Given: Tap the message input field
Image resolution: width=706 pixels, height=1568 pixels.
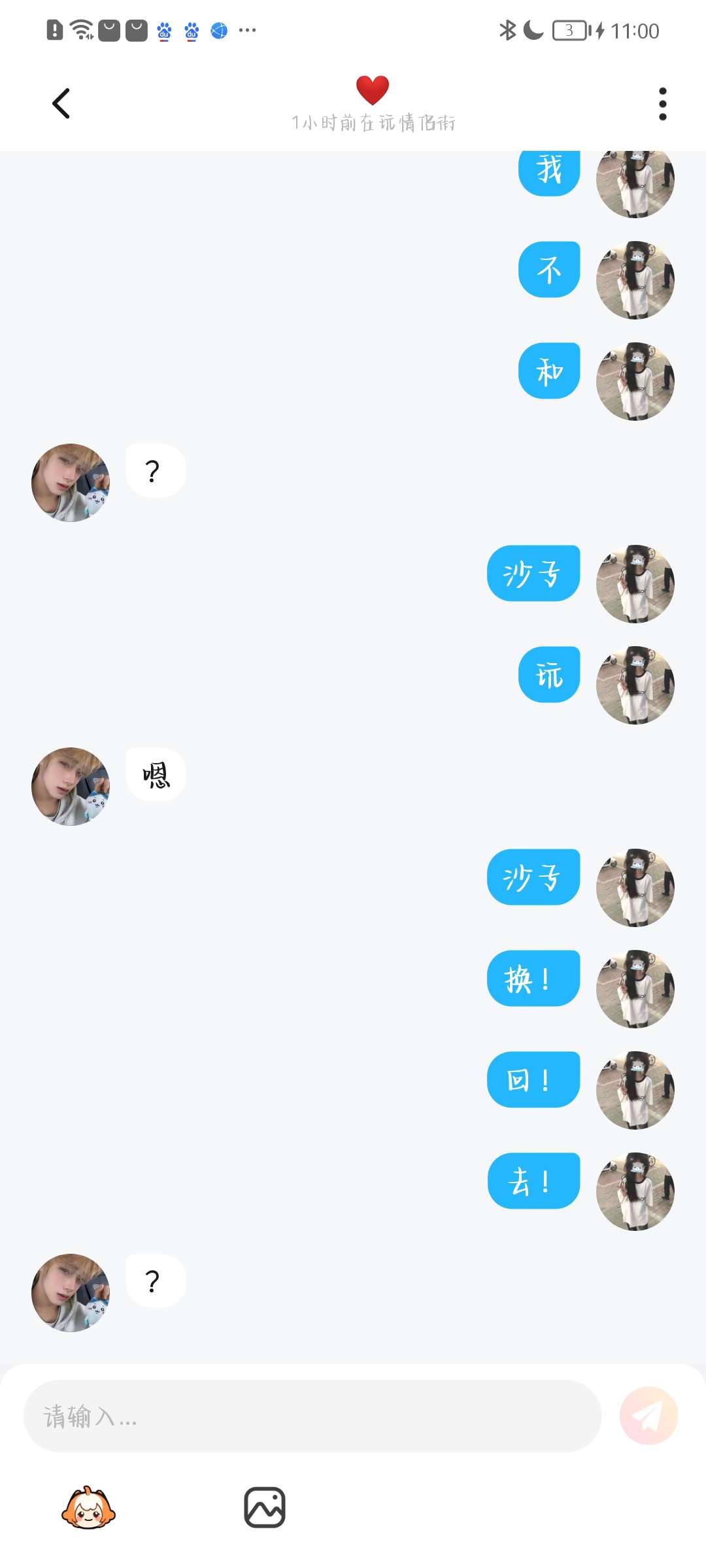Looking at the screenshot, I should 312,1416.
